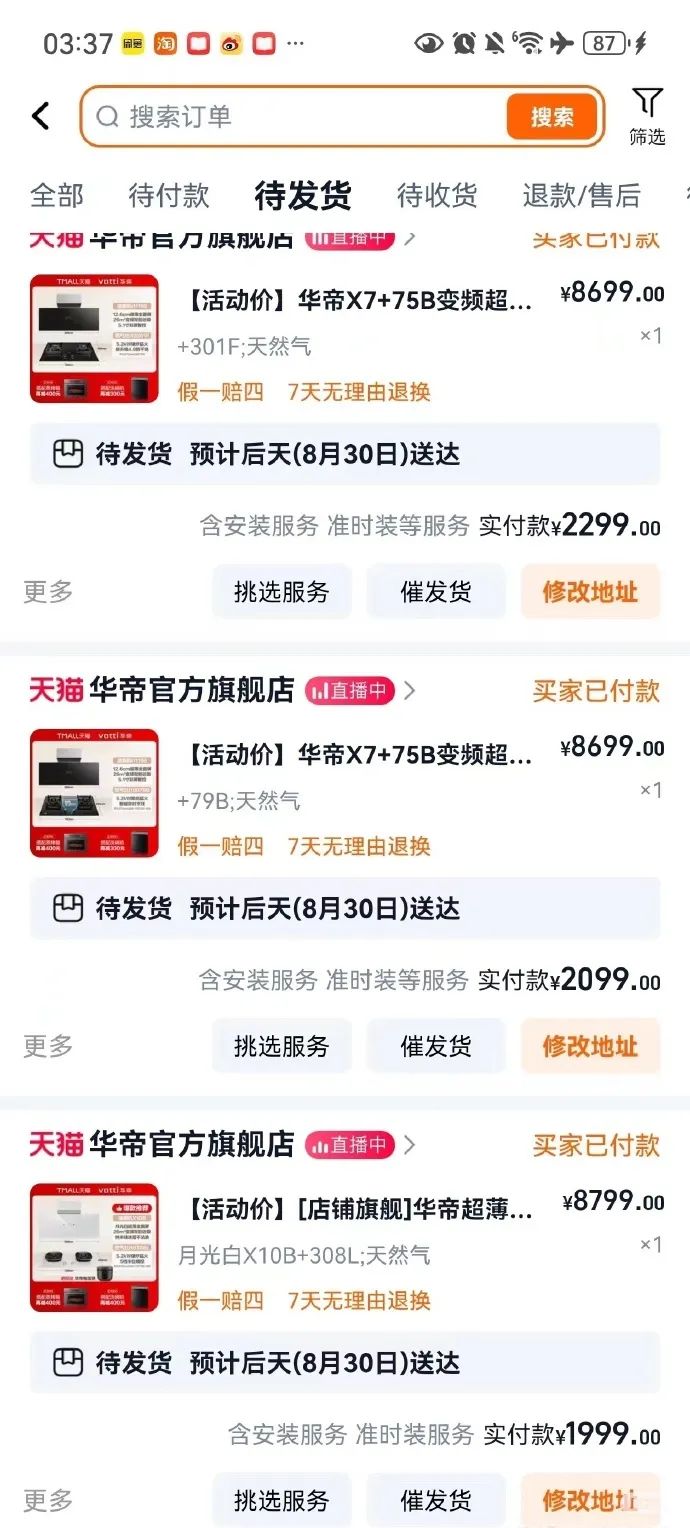Open 更多 options for the ¥2299 order
The width and height of the screenshot is (690, 1528).
coord(48,591)
